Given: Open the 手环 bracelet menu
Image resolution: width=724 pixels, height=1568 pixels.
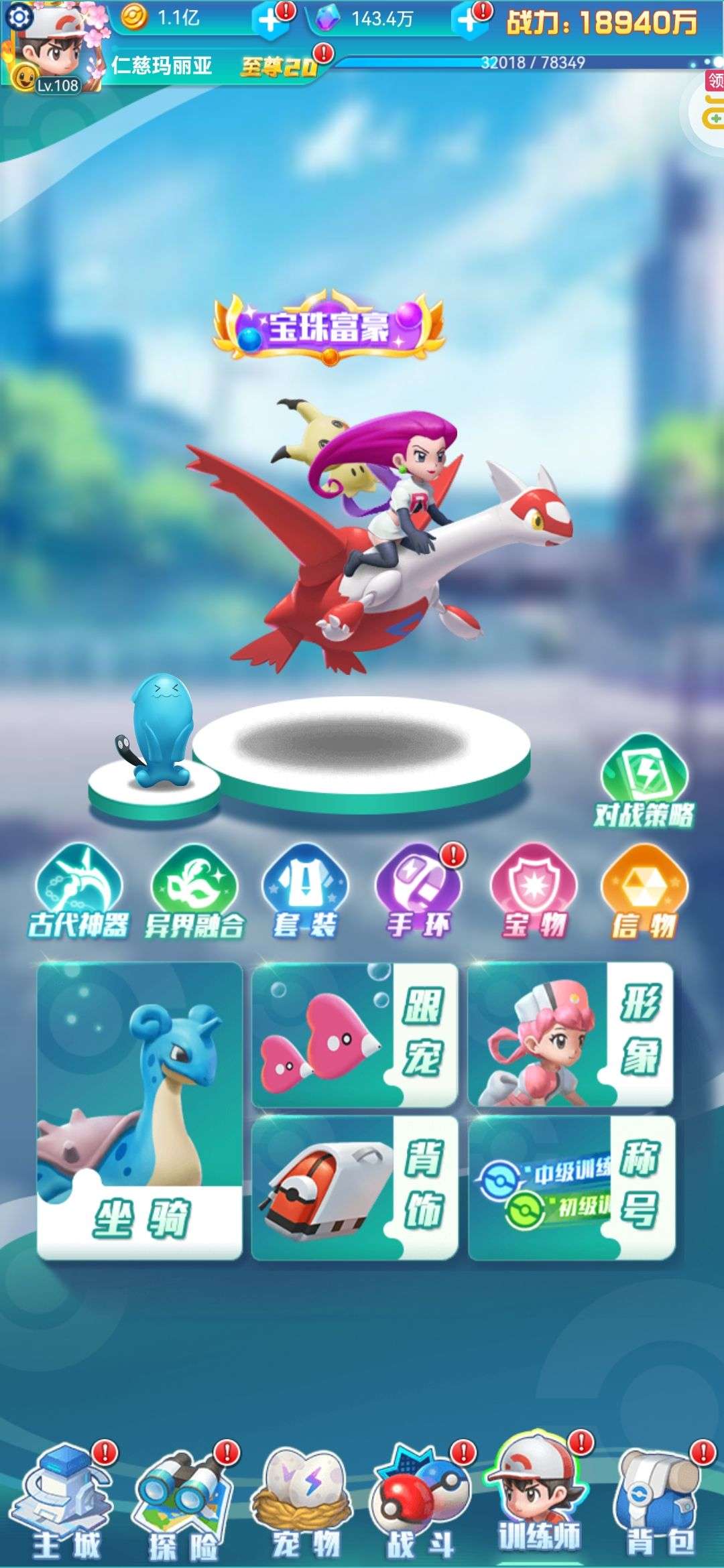Looking at the screenshot, I should point(419,892).
